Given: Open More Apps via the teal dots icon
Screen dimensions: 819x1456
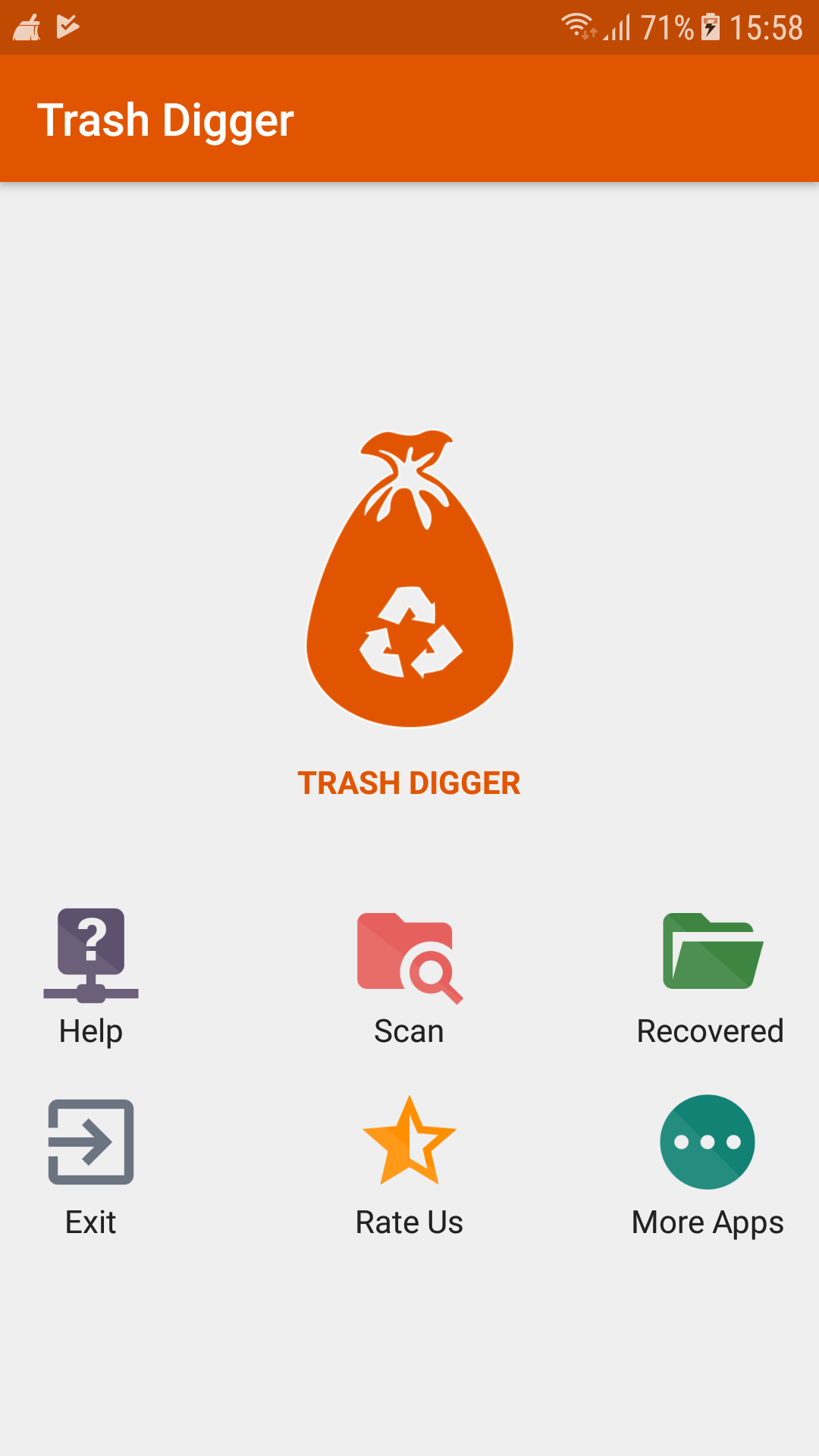Looking at the screenshot, I should tap(708, 1141).
